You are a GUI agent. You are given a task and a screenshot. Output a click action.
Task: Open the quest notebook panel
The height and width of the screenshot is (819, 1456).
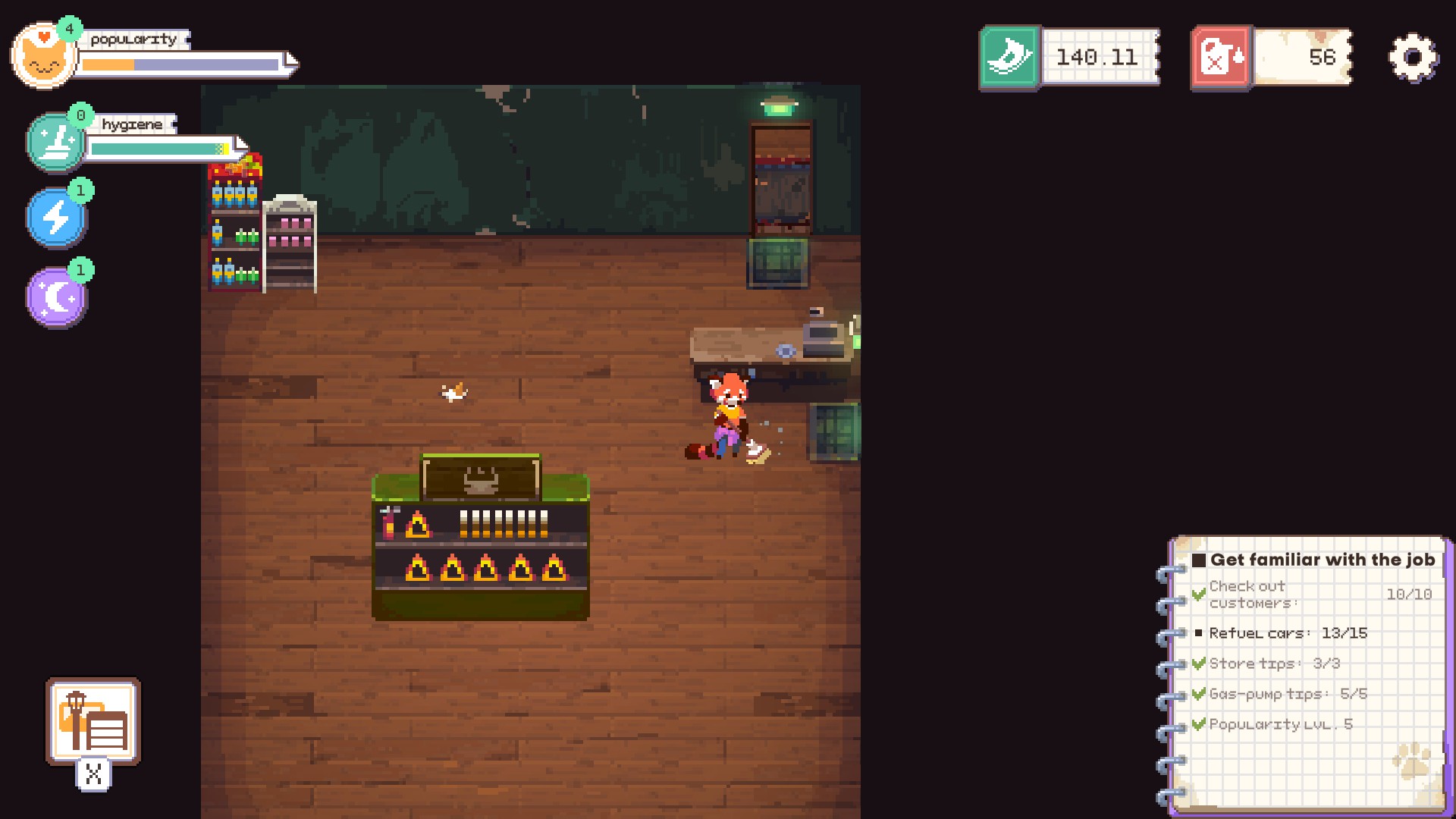pos(1308,673)
